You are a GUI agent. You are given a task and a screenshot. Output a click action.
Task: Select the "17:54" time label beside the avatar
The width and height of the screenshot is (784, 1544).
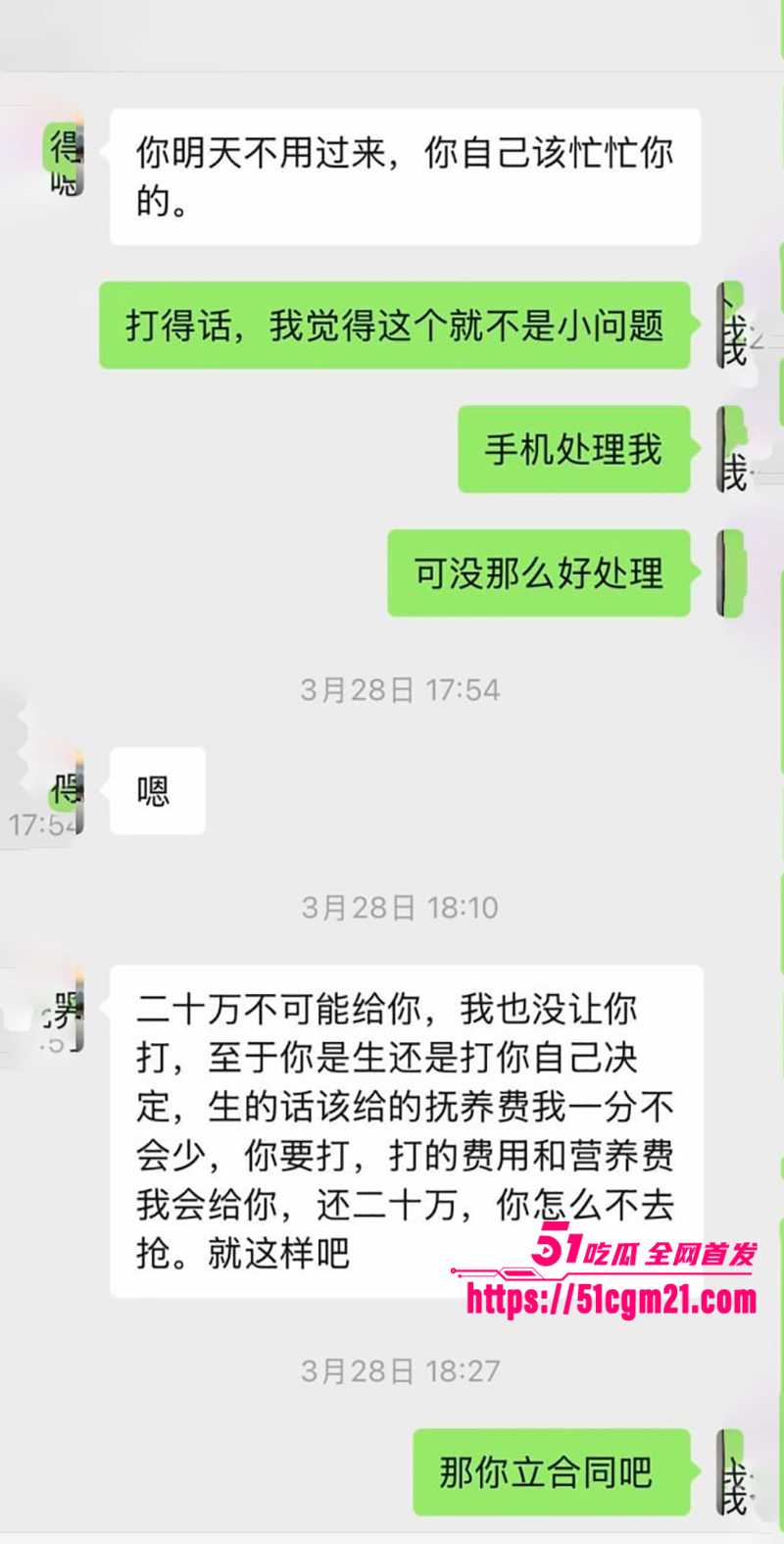[x=37, y=823]
